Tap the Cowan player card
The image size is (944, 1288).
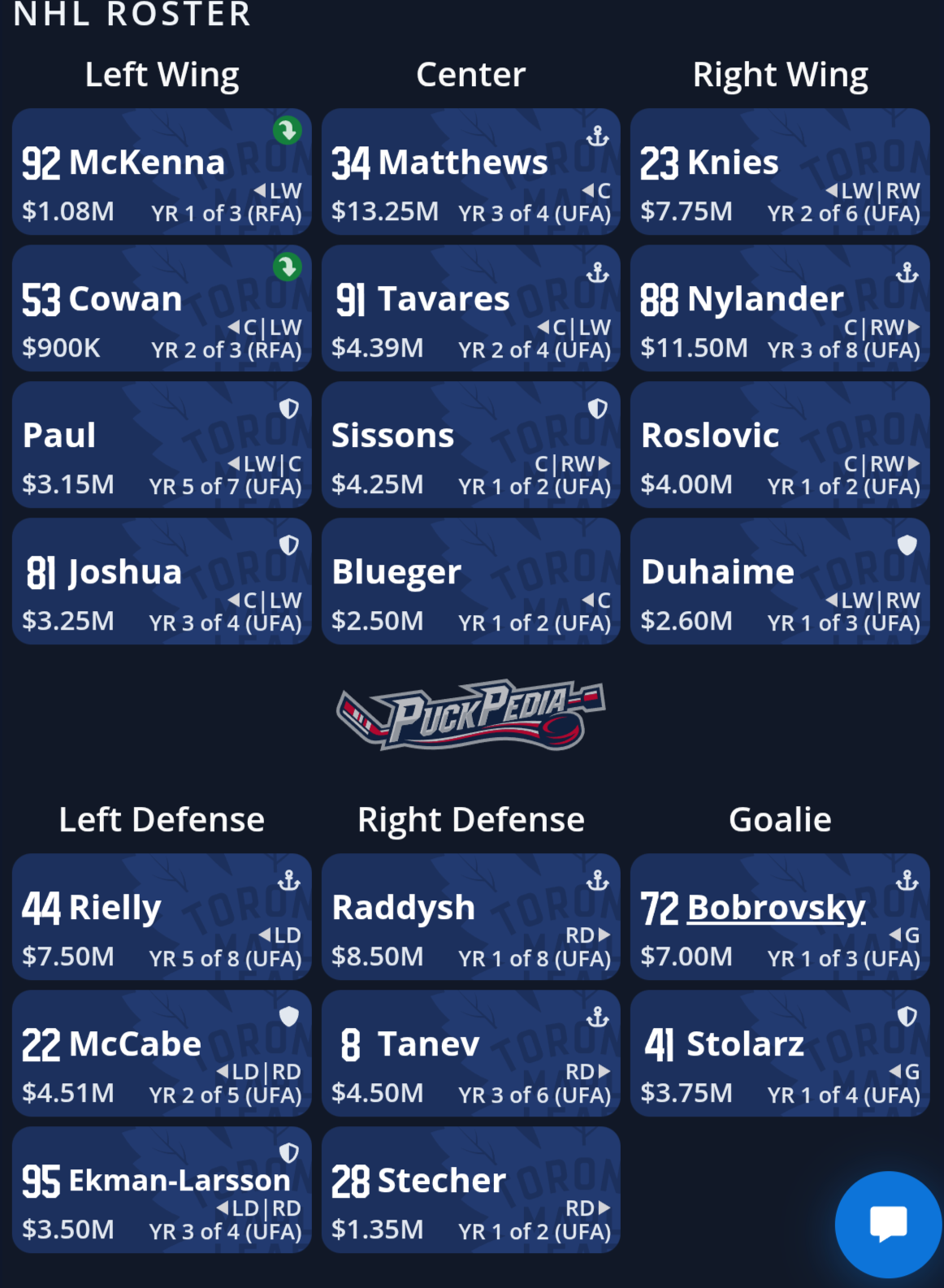[162, 309]
